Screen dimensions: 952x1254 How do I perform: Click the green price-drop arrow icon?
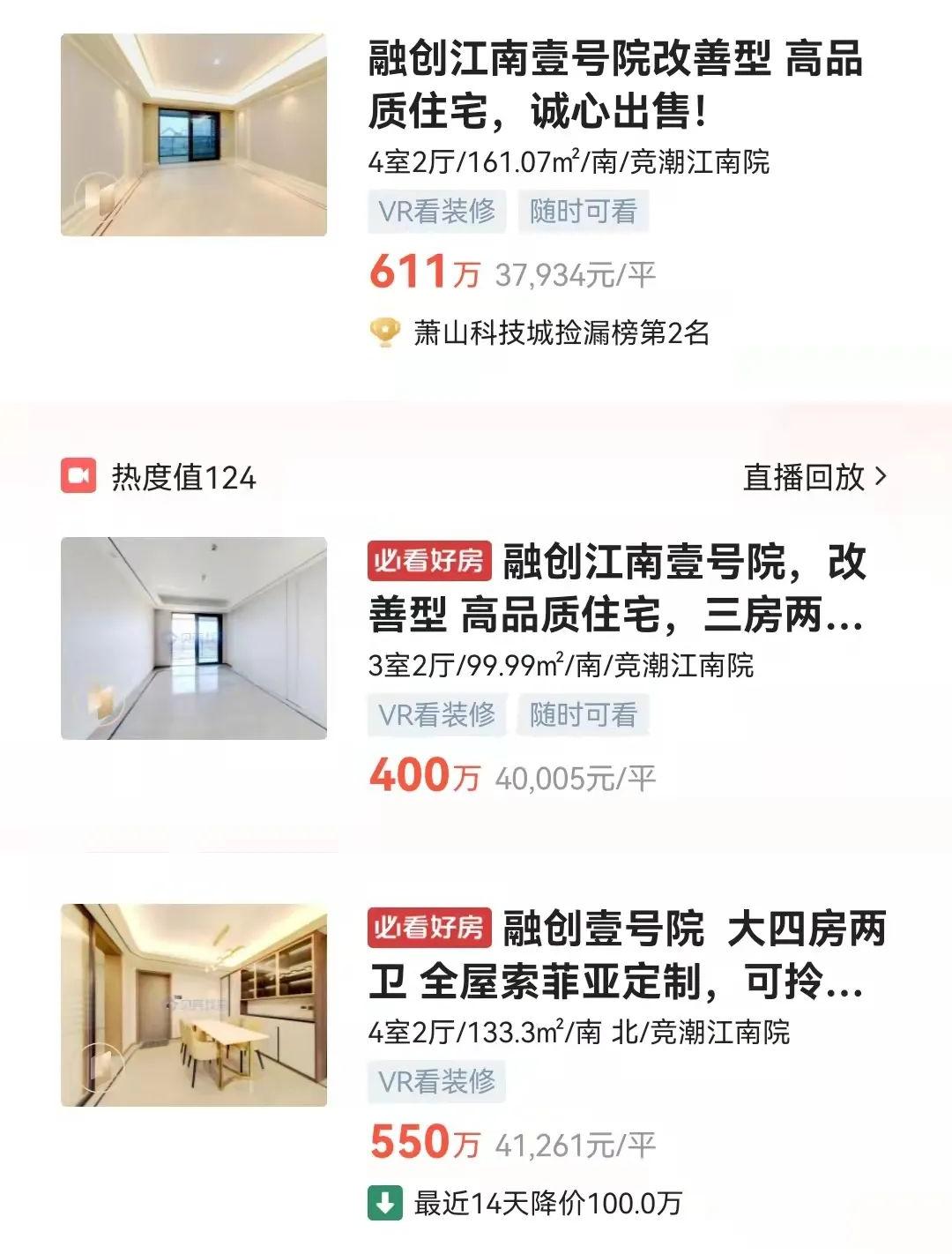click(x=385, y=1200)
